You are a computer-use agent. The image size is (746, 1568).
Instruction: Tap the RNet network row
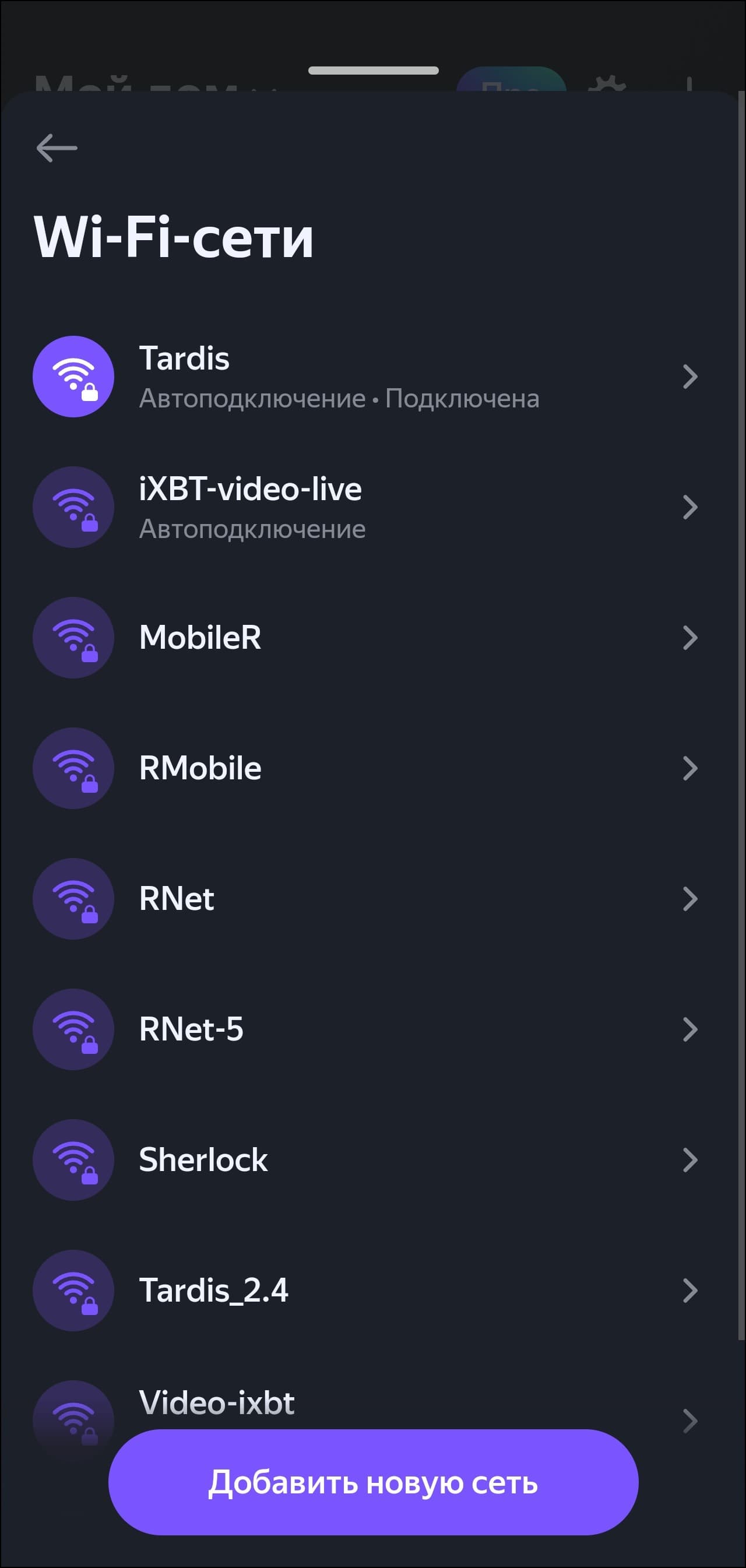[365, 899]
